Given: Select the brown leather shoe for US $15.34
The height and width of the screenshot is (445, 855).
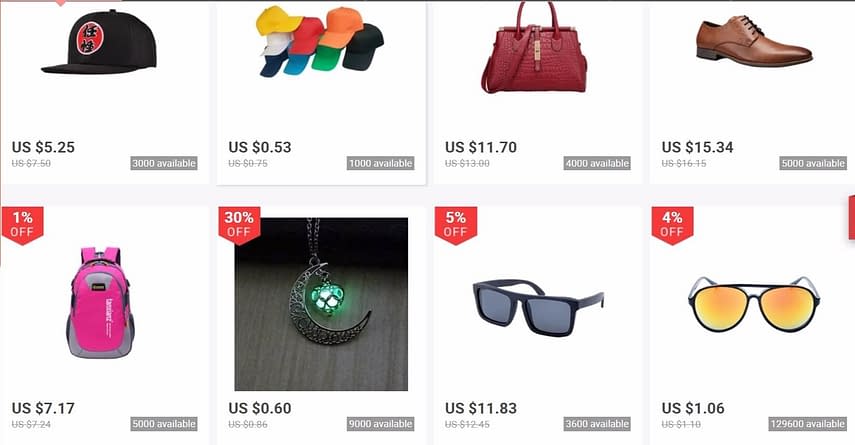Looking at the screenshot, I should 753,42.
